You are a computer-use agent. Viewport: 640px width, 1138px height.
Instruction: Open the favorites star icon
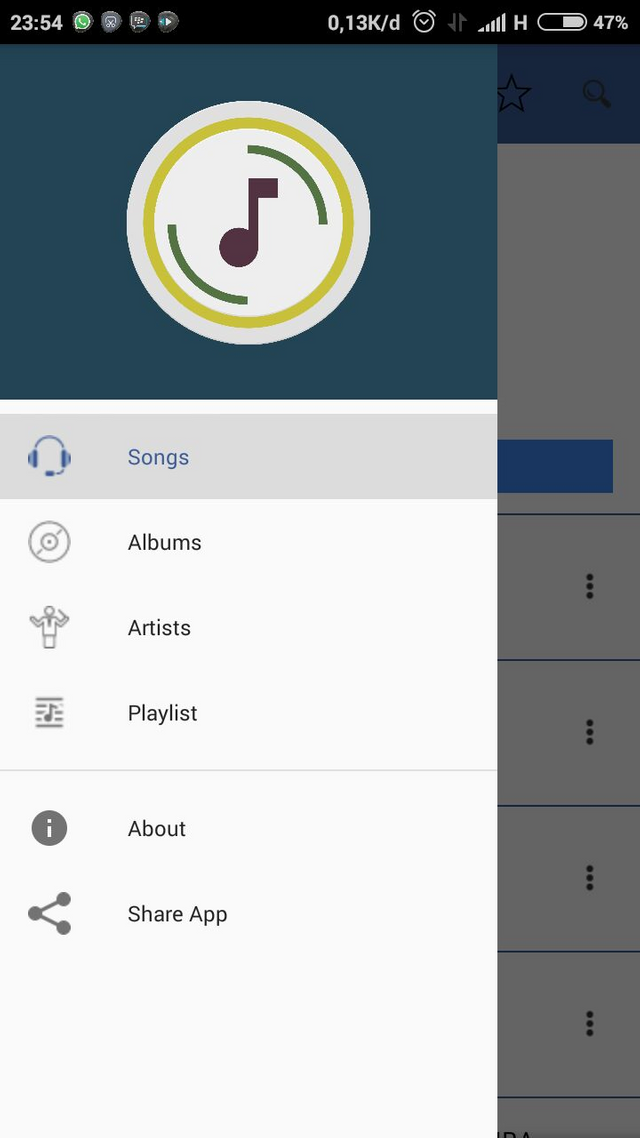point(513,94)
